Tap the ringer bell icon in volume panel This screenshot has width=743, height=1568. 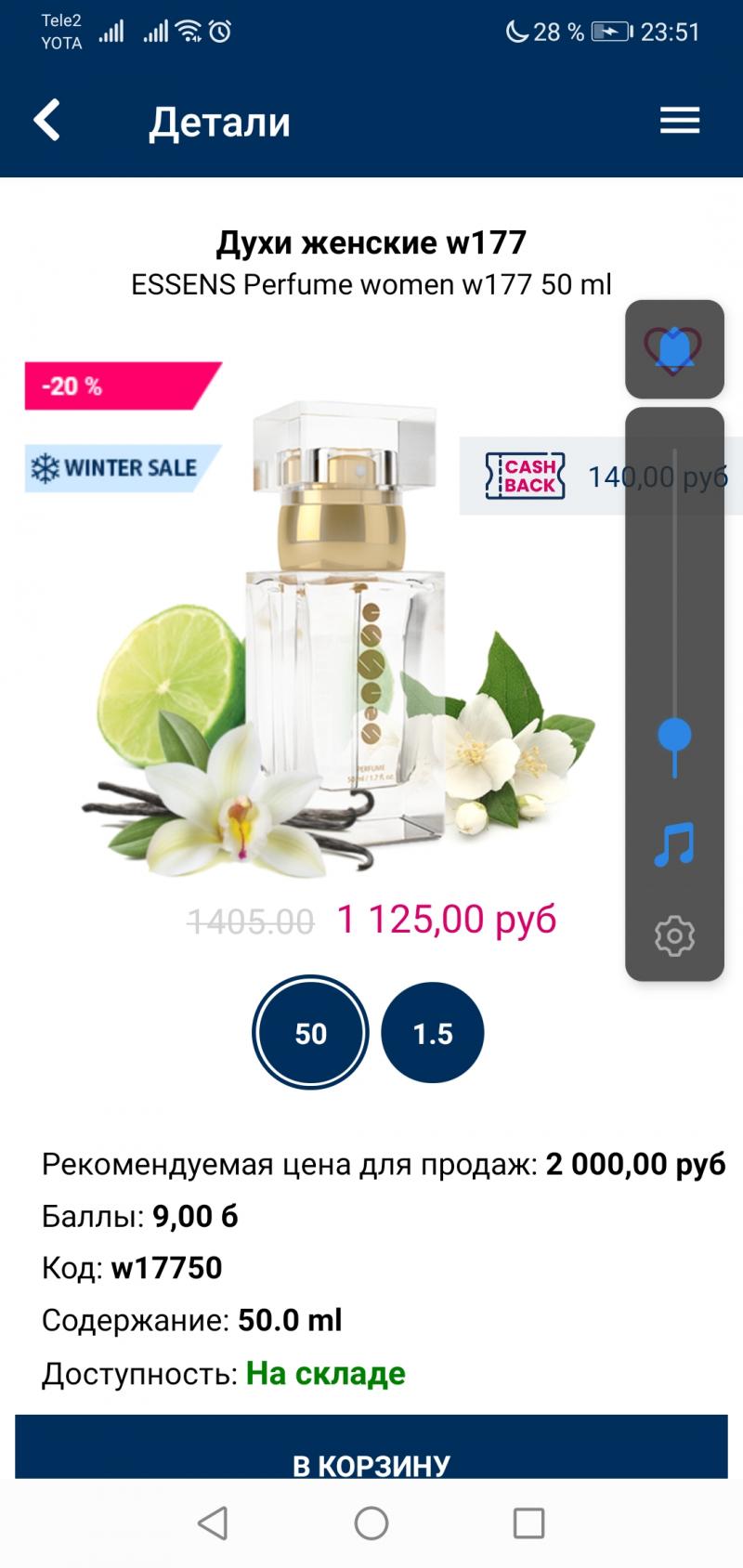pos(674,349)
